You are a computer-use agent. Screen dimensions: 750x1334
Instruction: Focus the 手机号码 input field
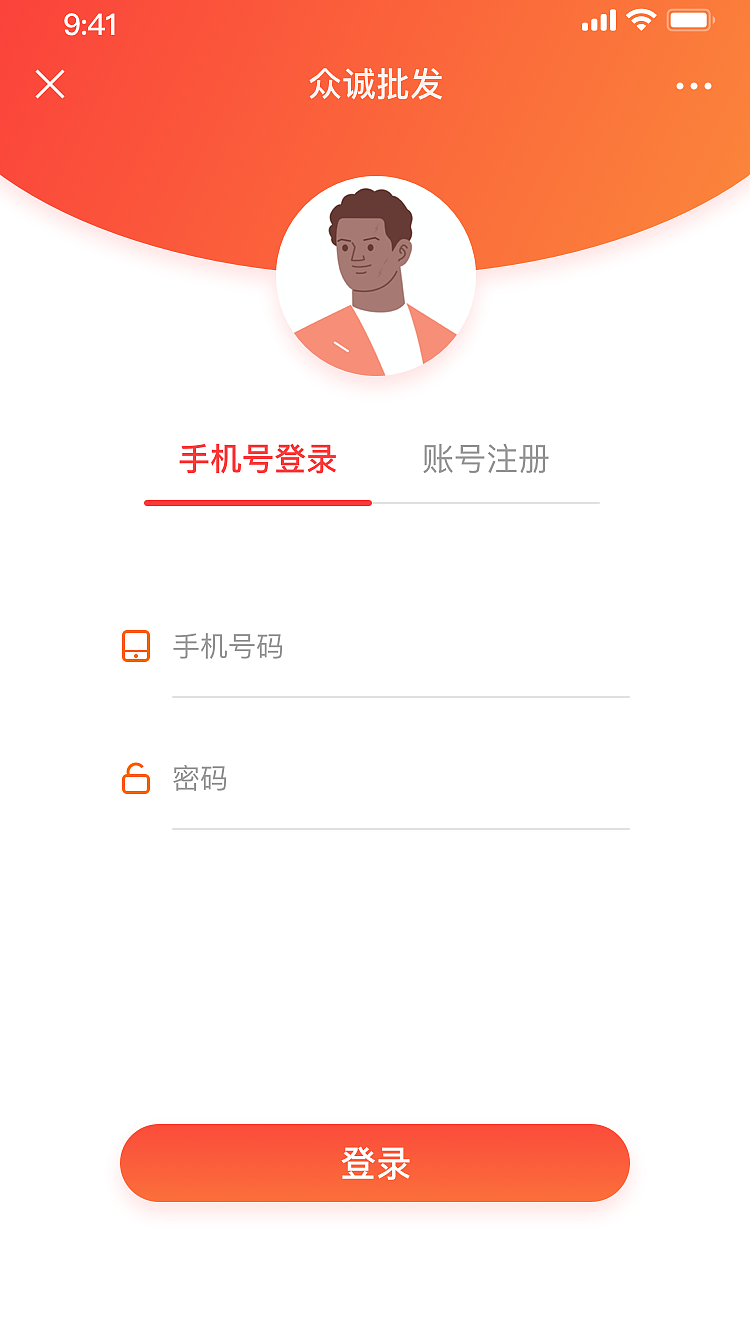(400, 647)
